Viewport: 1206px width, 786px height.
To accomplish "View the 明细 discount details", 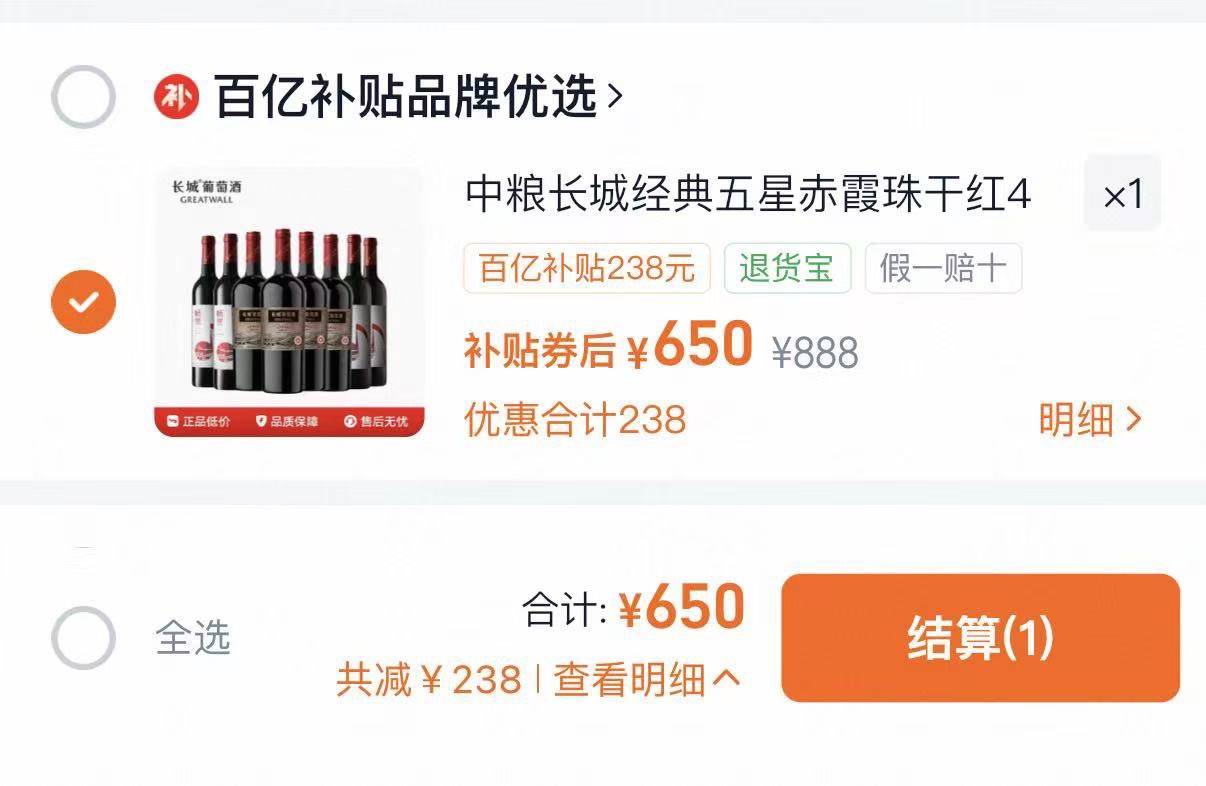I will pyautogui.click(x=1089, y=420).
